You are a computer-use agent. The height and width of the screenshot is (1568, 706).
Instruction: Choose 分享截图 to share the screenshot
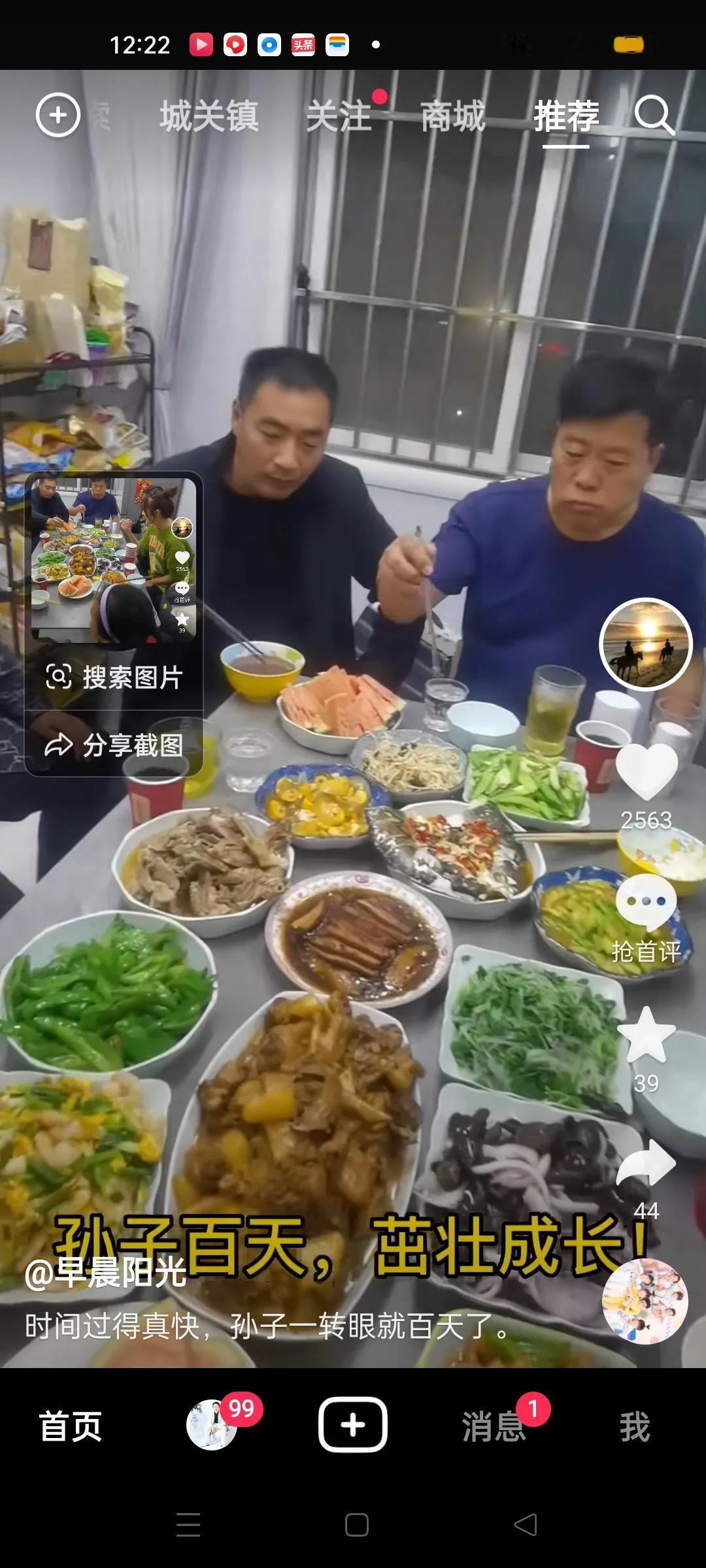coord(114,745)
